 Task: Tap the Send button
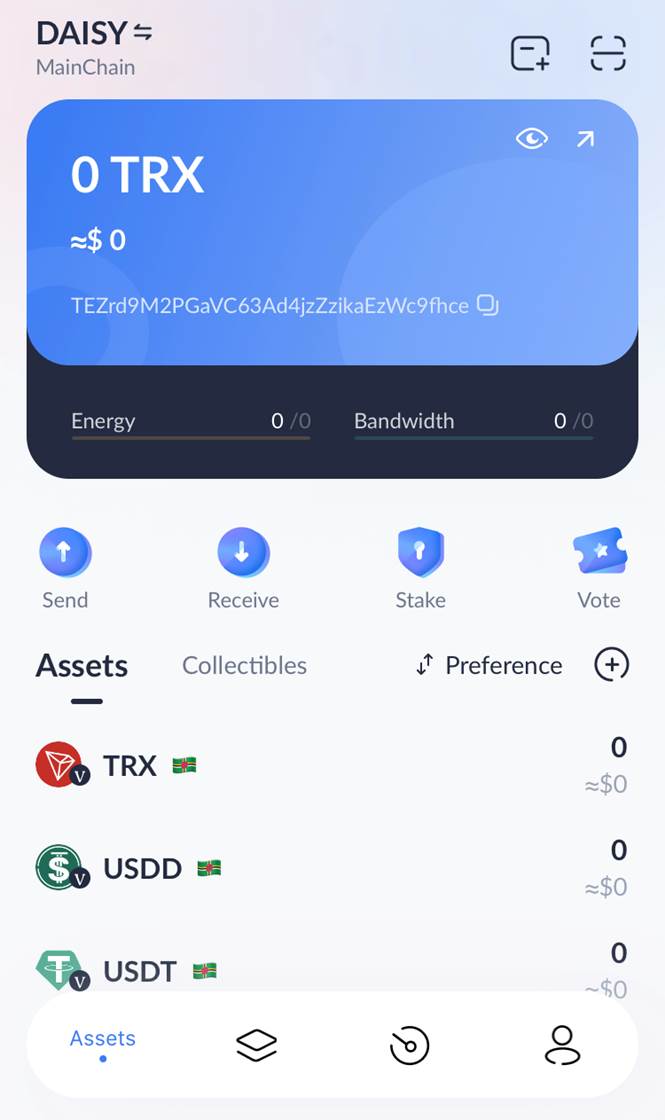65,553
